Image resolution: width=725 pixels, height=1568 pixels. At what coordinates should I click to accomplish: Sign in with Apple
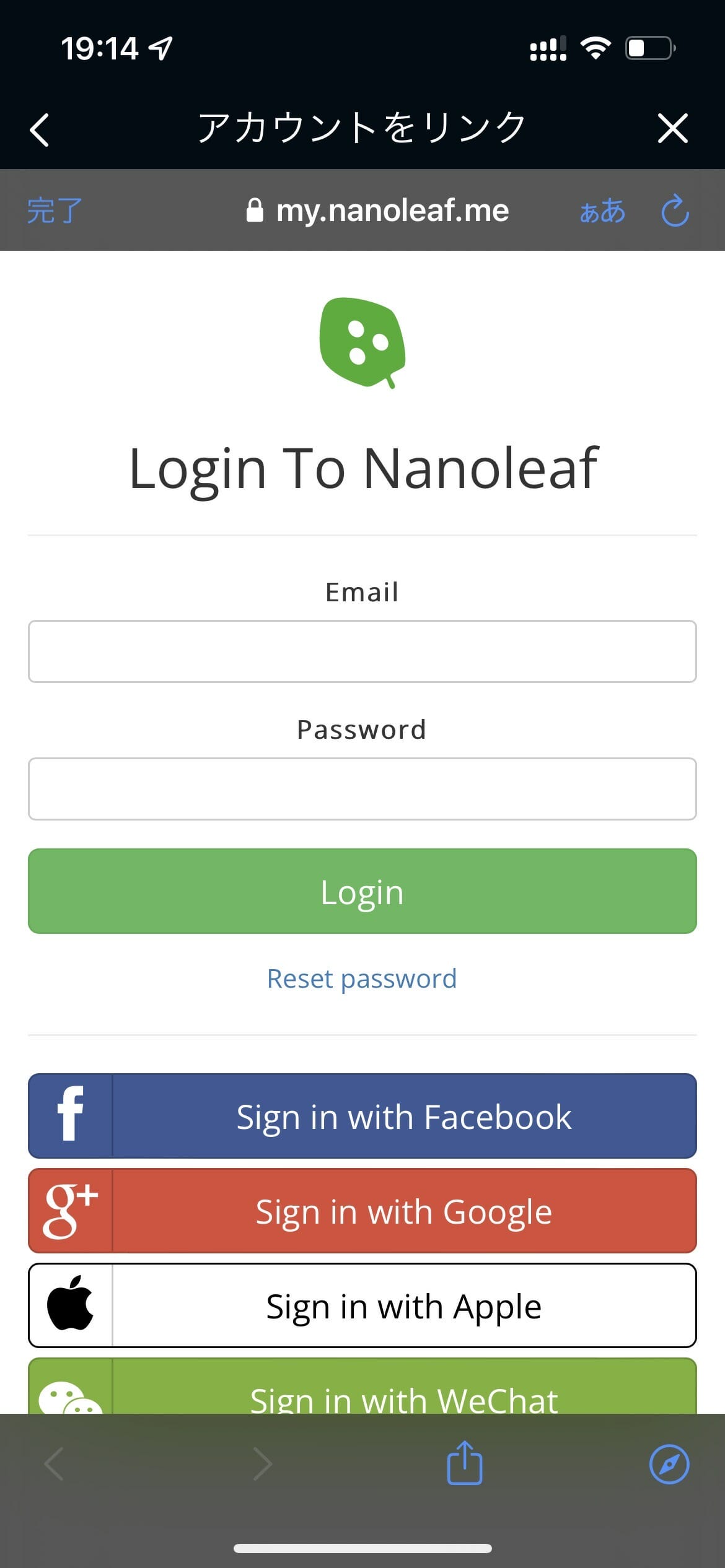pos(362,1305)
